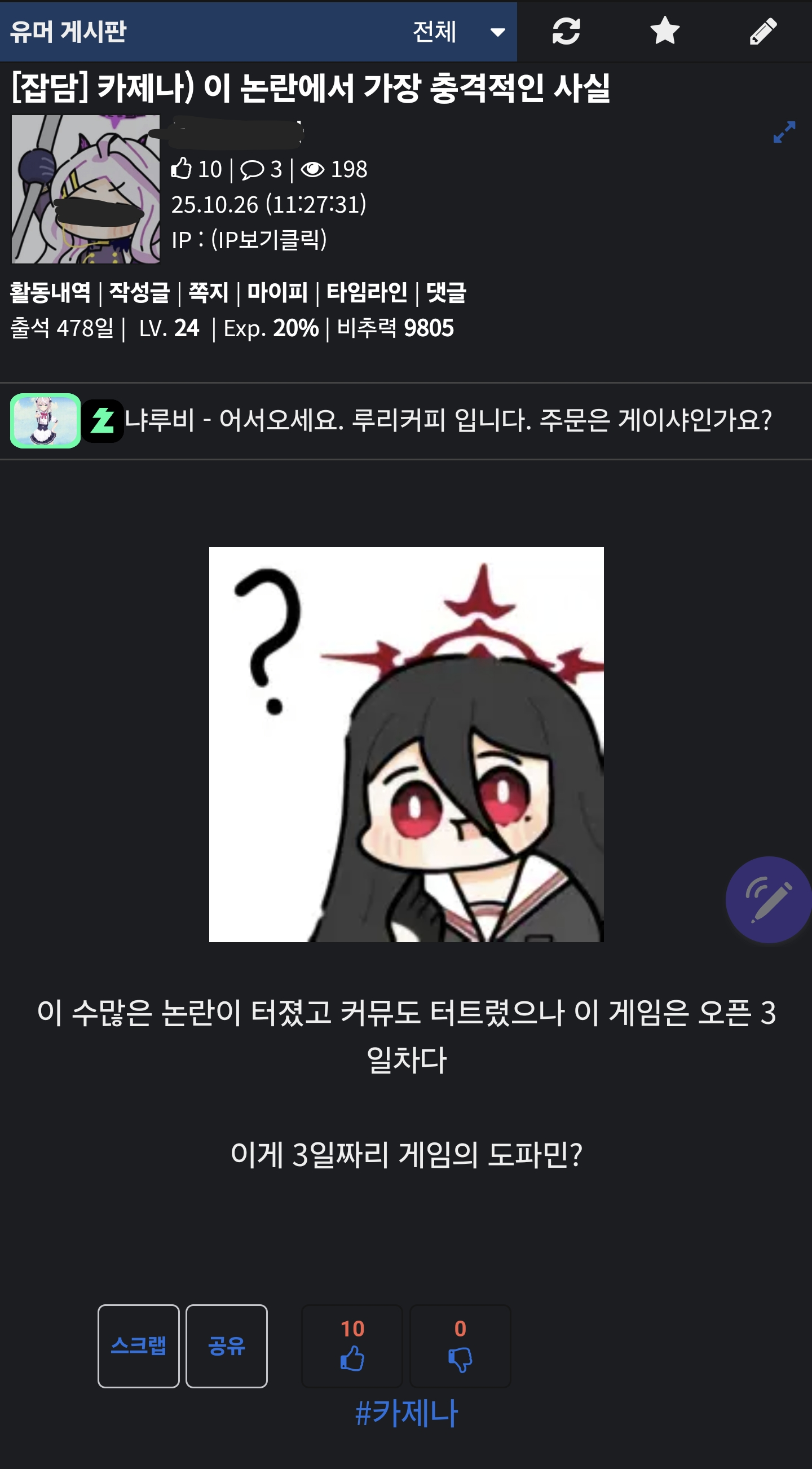Send a 쪽지 to the author
This screenshot has width=812, height=1469.
pos(209,293)
